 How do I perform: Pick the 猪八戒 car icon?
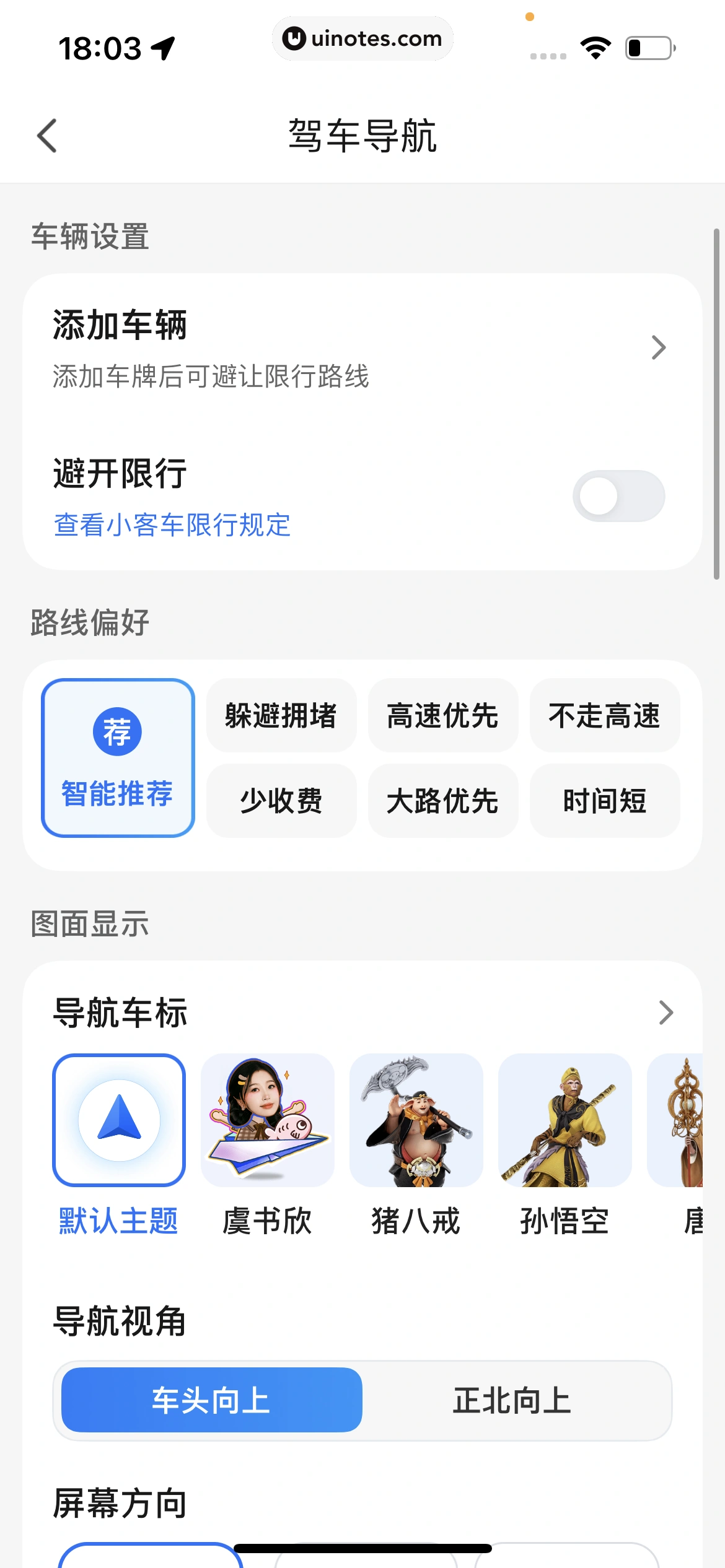tap(416, 1120)
